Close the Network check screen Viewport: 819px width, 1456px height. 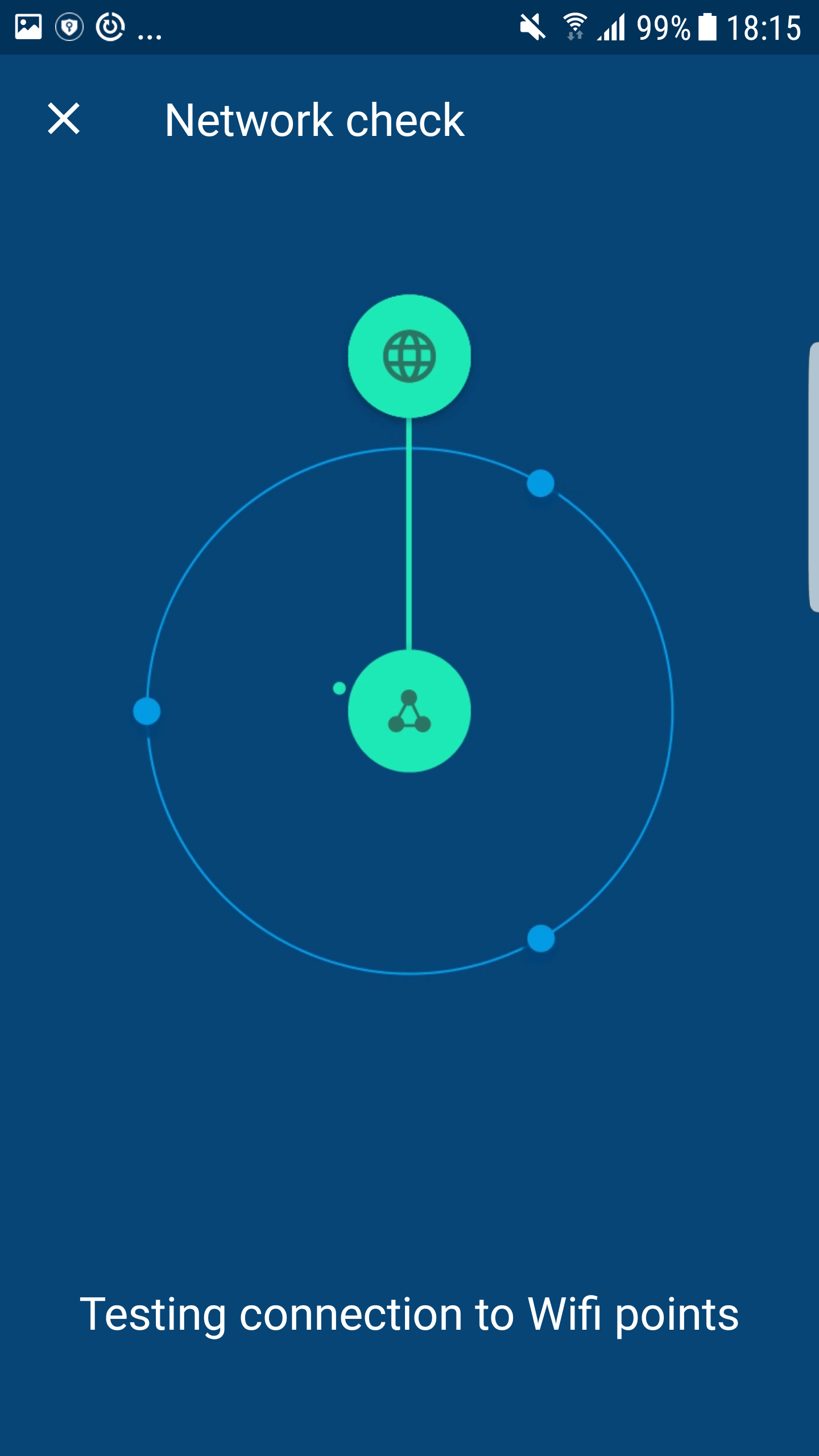click(x=64, y=119)
